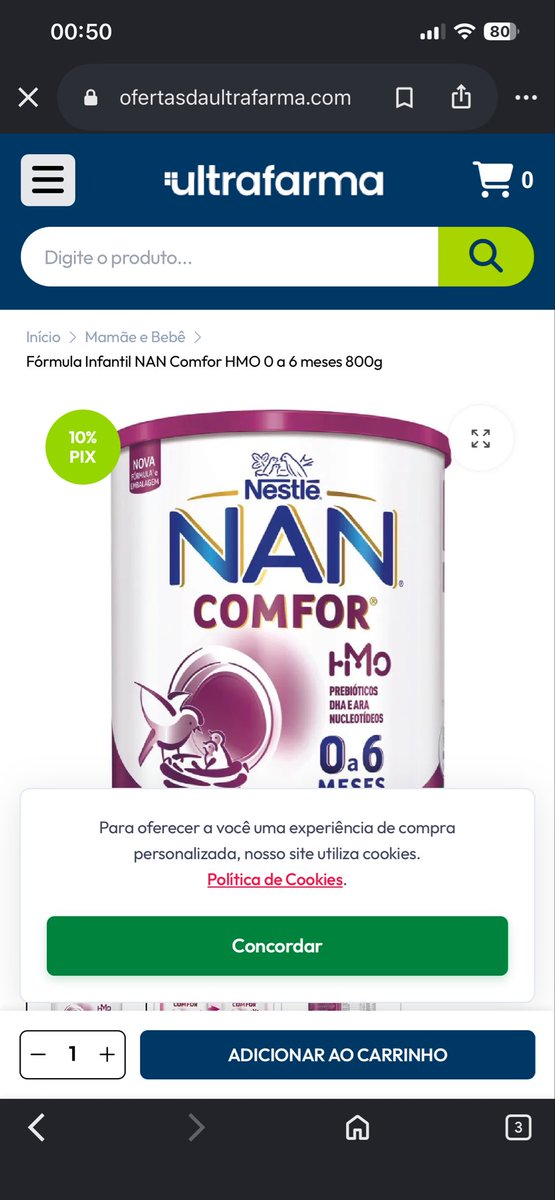
Task: Open the browser home page
Action: (357, 1128)
